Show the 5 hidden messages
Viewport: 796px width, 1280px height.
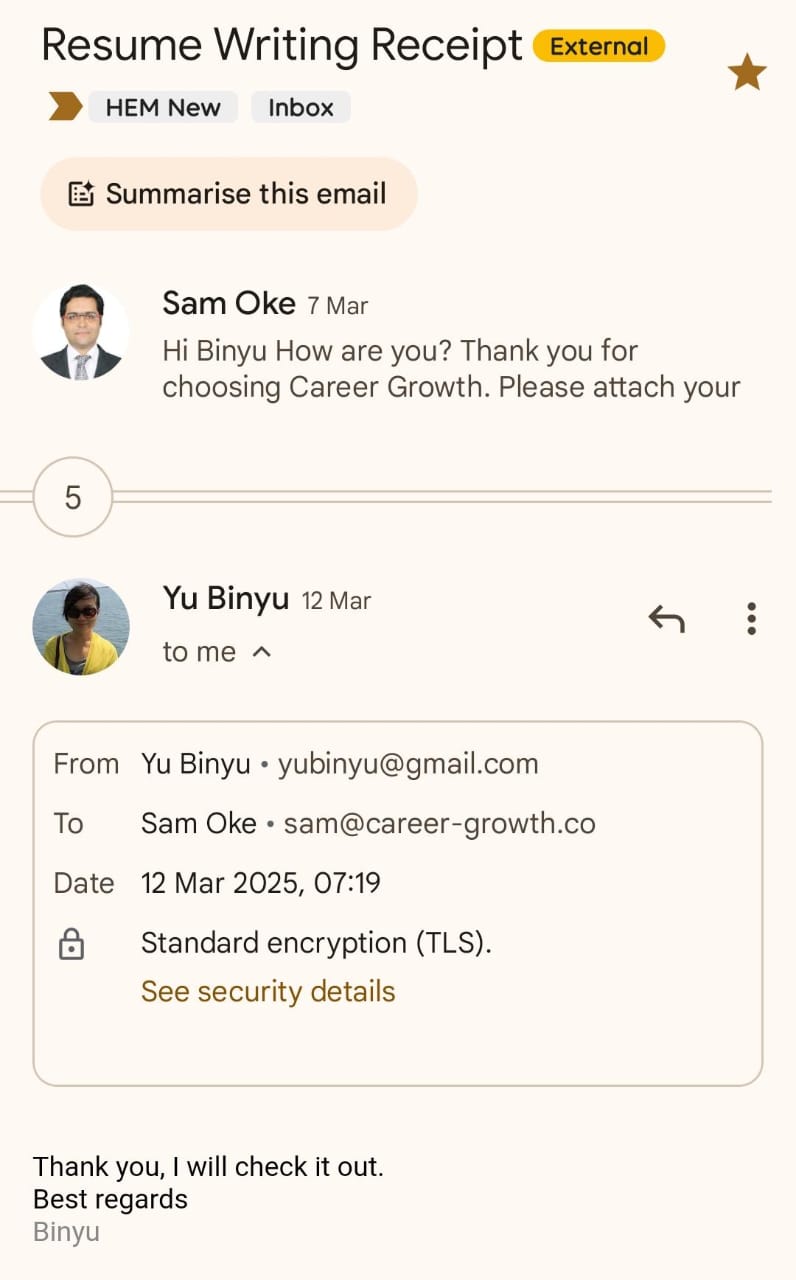(73, 497)
